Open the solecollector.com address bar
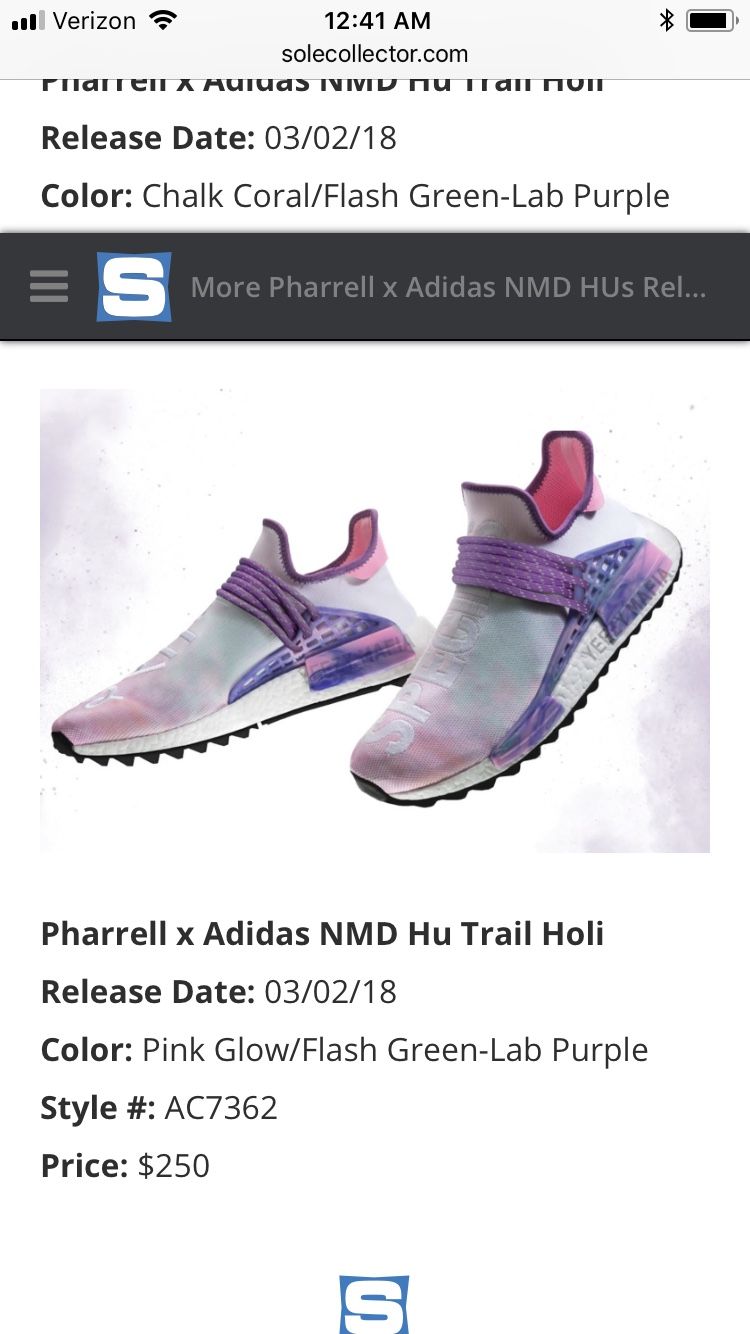 pos(375,53)
